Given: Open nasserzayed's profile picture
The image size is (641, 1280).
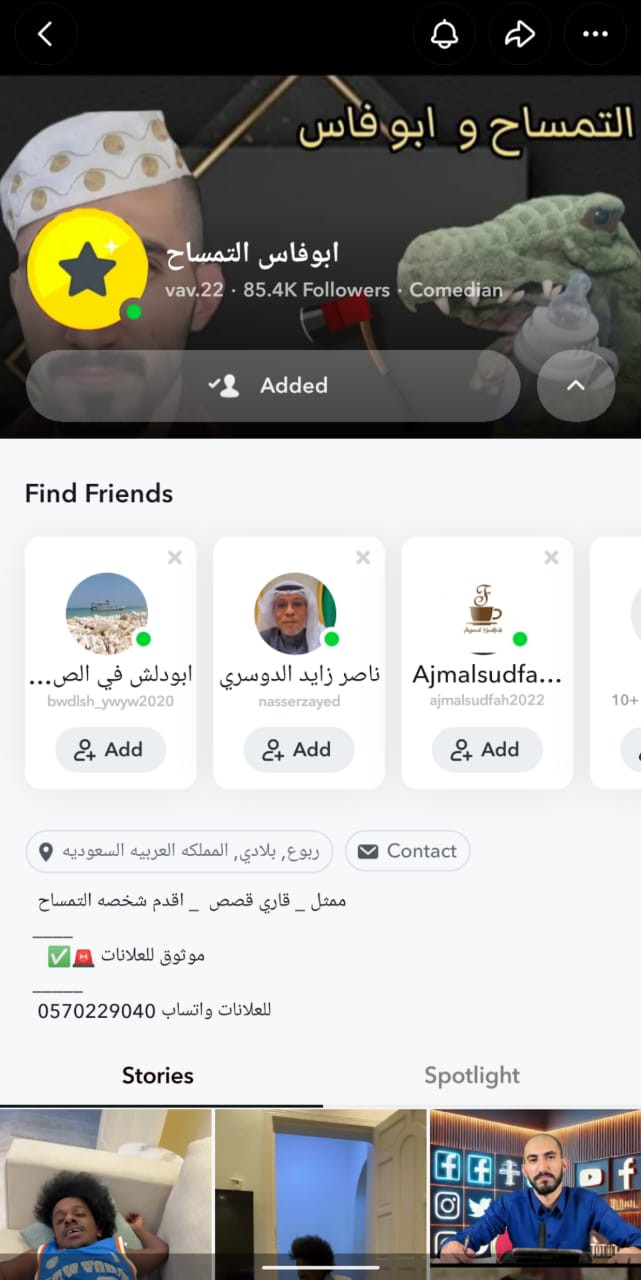Looking at the screenshot, I should (295, 613).
